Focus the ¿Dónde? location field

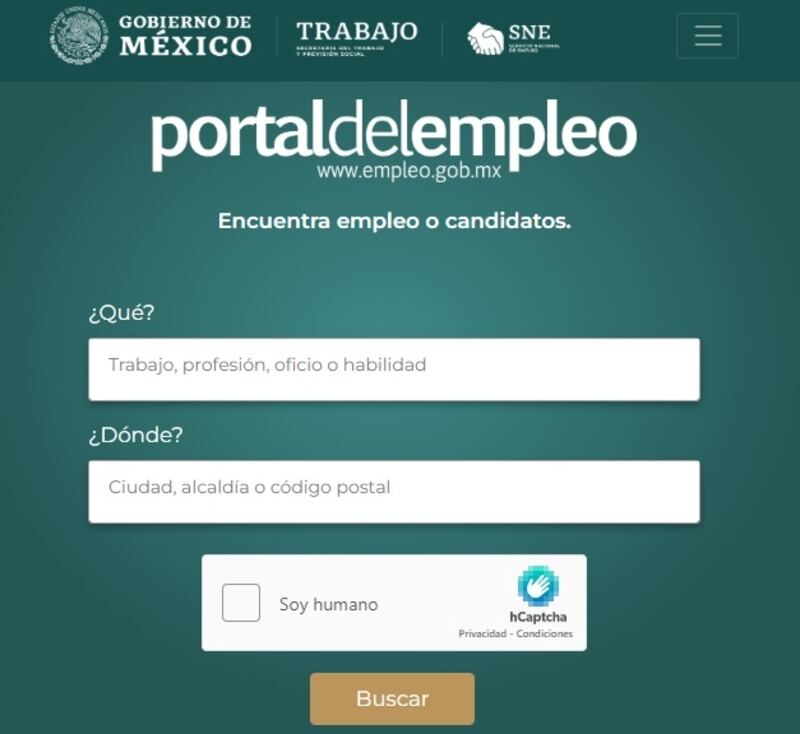tap(393, 491)
